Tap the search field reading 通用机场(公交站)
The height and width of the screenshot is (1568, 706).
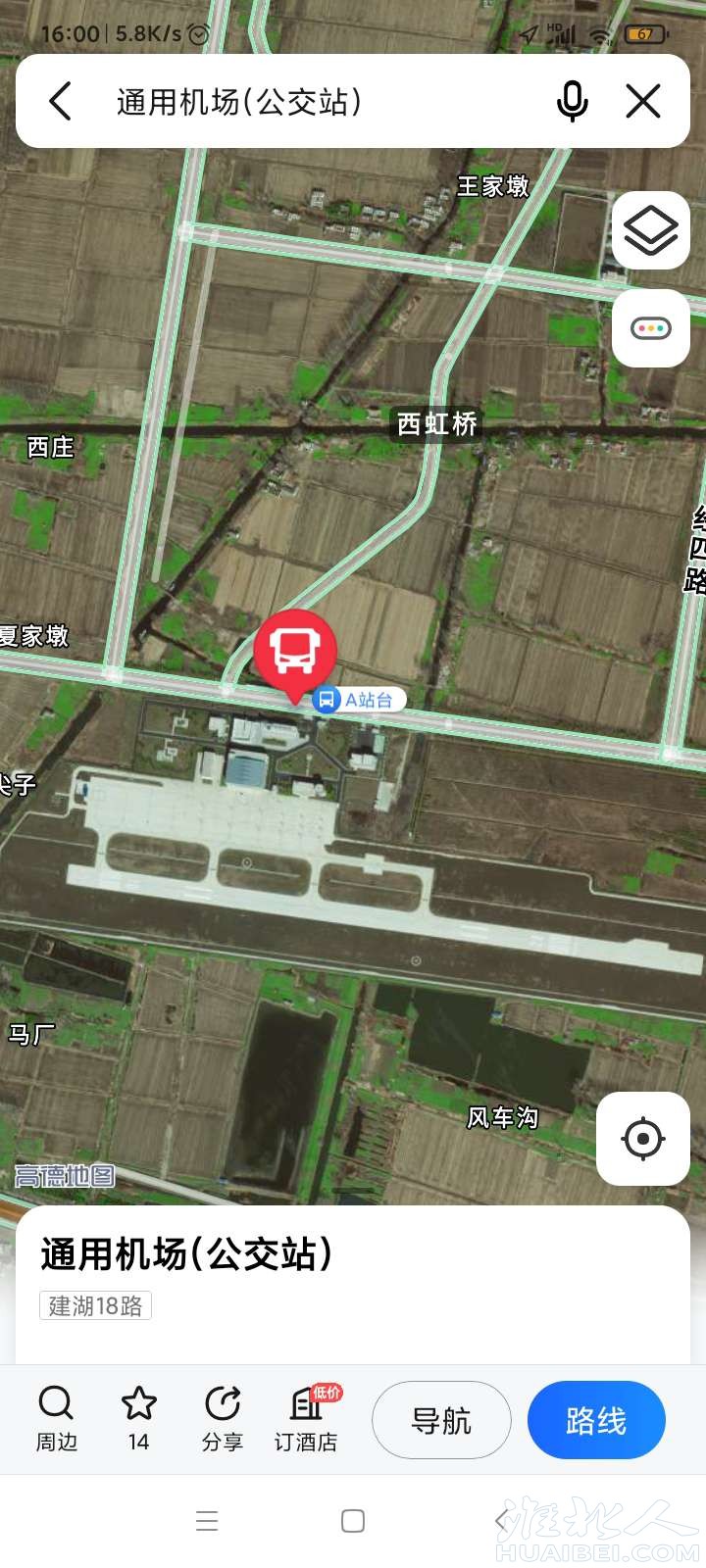(x=294, y=102)
